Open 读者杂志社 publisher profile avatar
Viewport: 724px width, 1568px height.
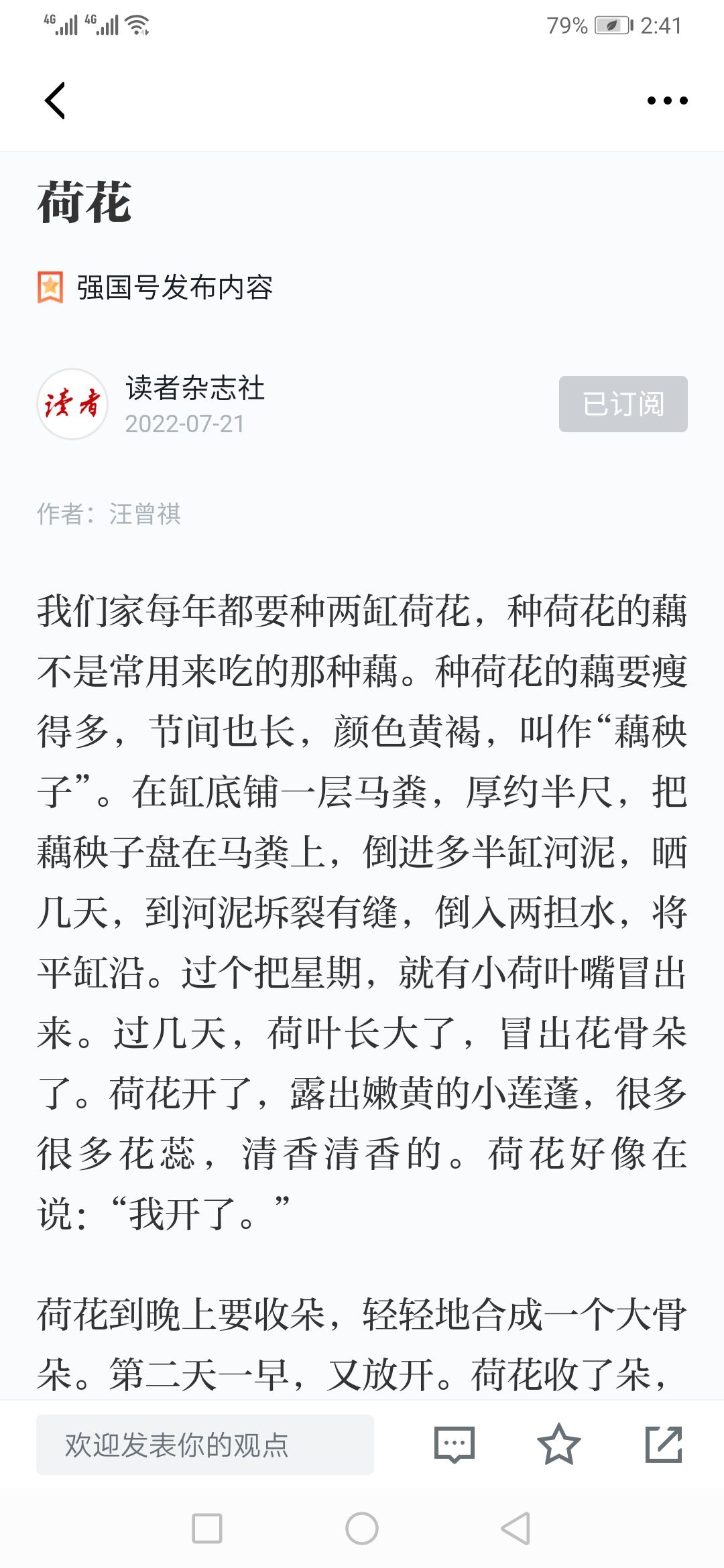(x=72, y=404)
